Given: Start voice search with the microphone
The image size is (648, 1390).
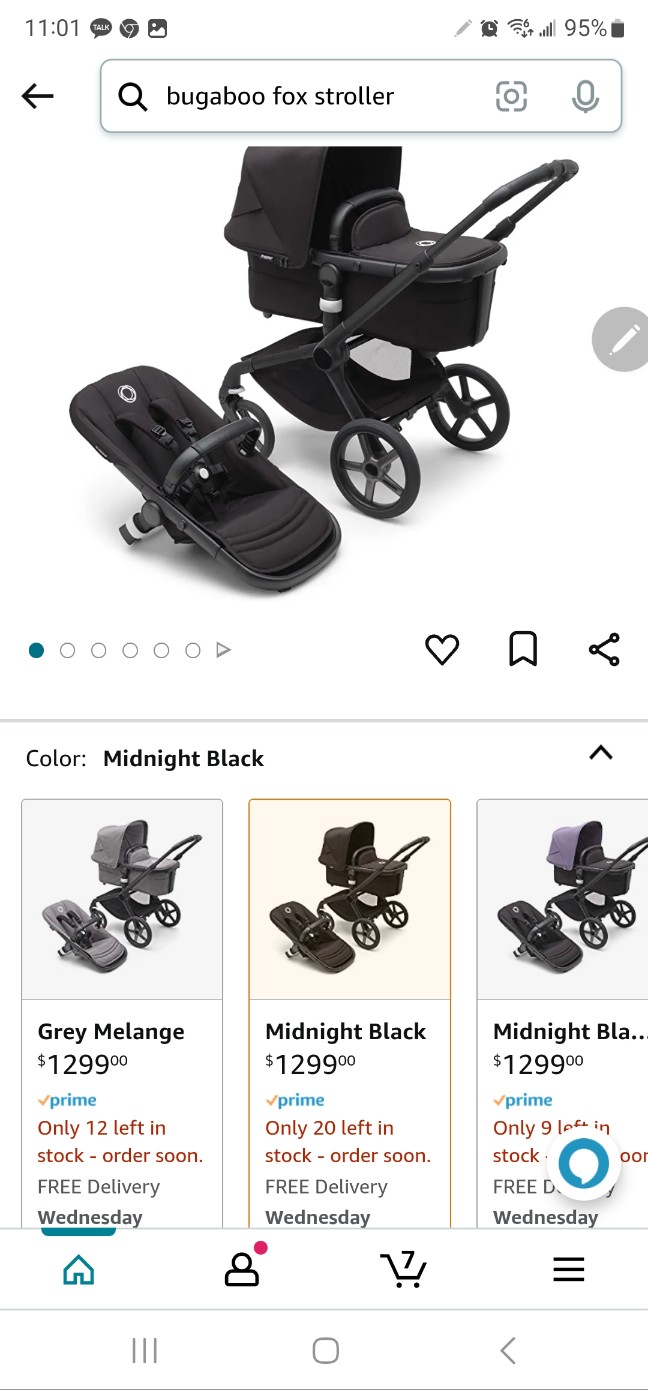Looking at the screenshot, I should pos(585,96).
